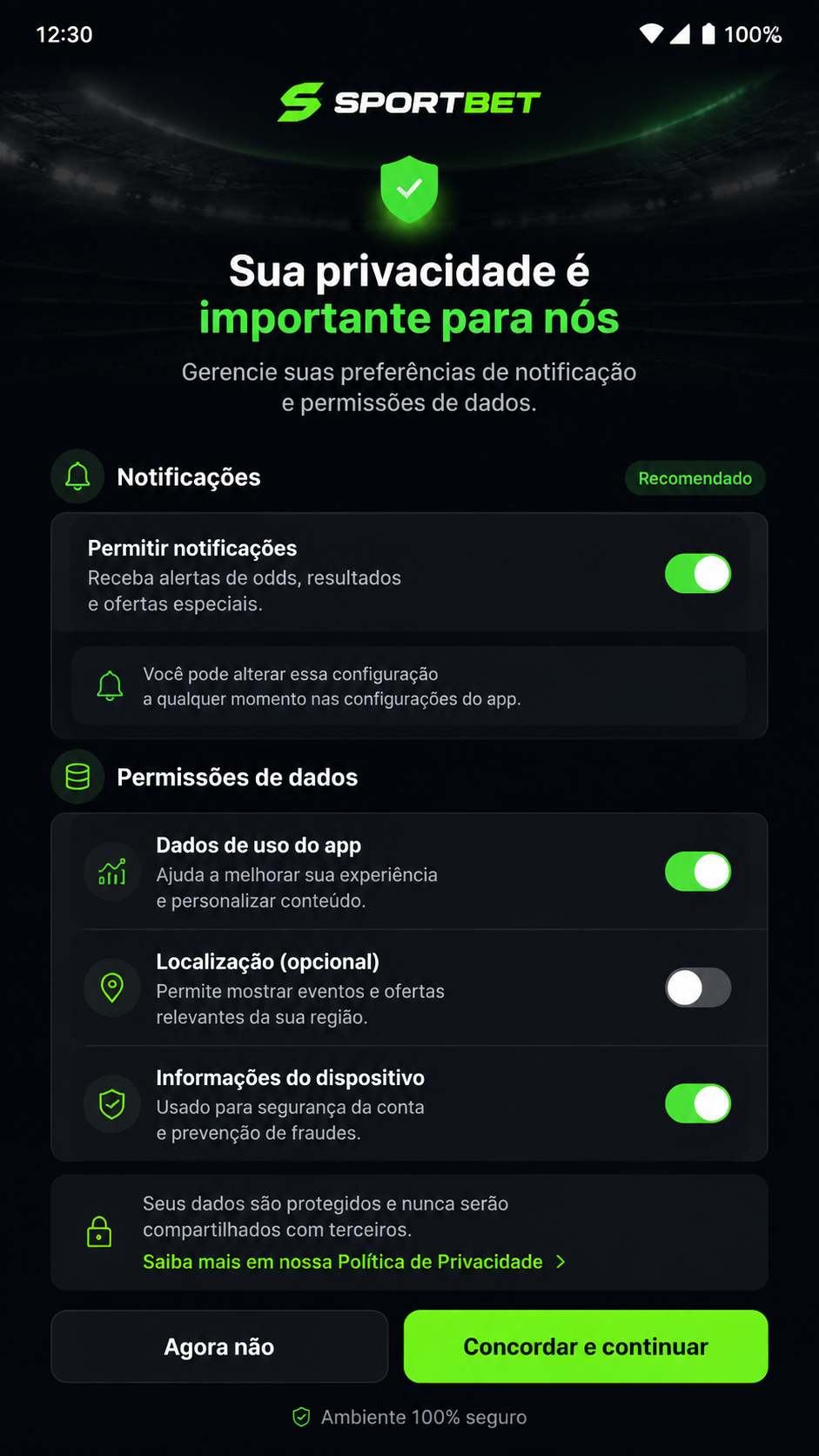
Task: Turn off Permitir notificações switch
Action: pyautogui.click(x=698, y=573)
